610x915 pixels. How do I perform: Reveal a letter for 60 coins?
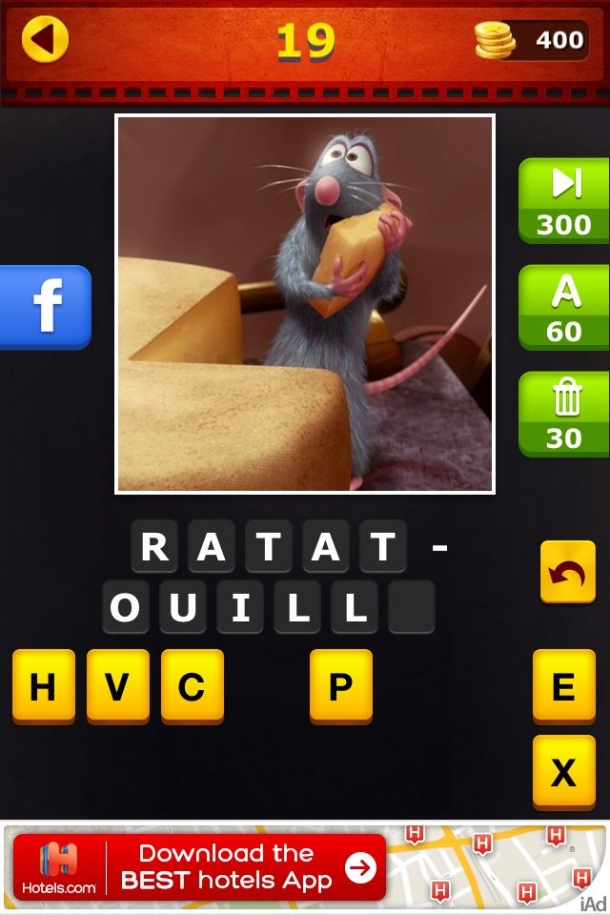564,307
